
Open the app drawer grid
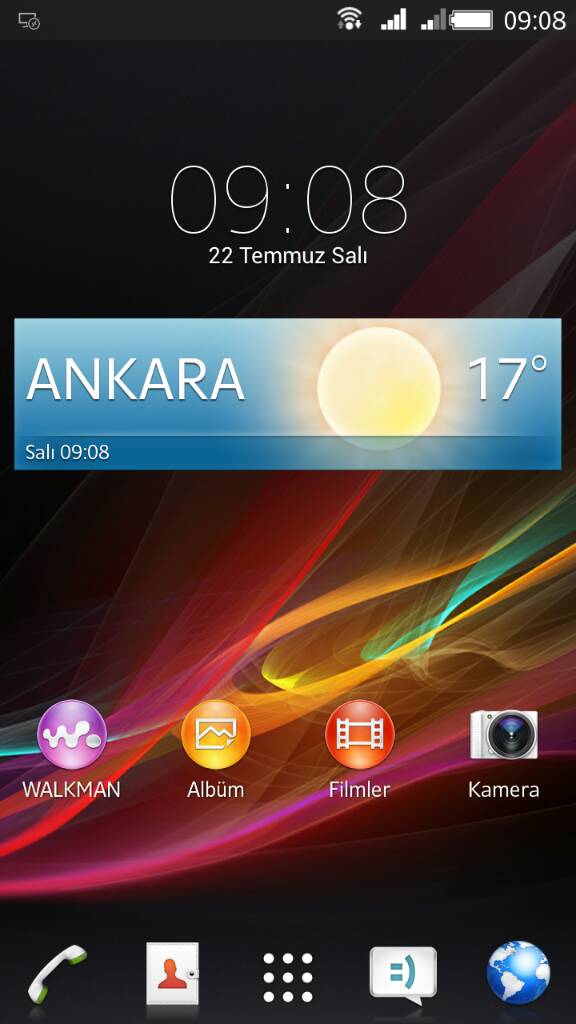point(288,977)
